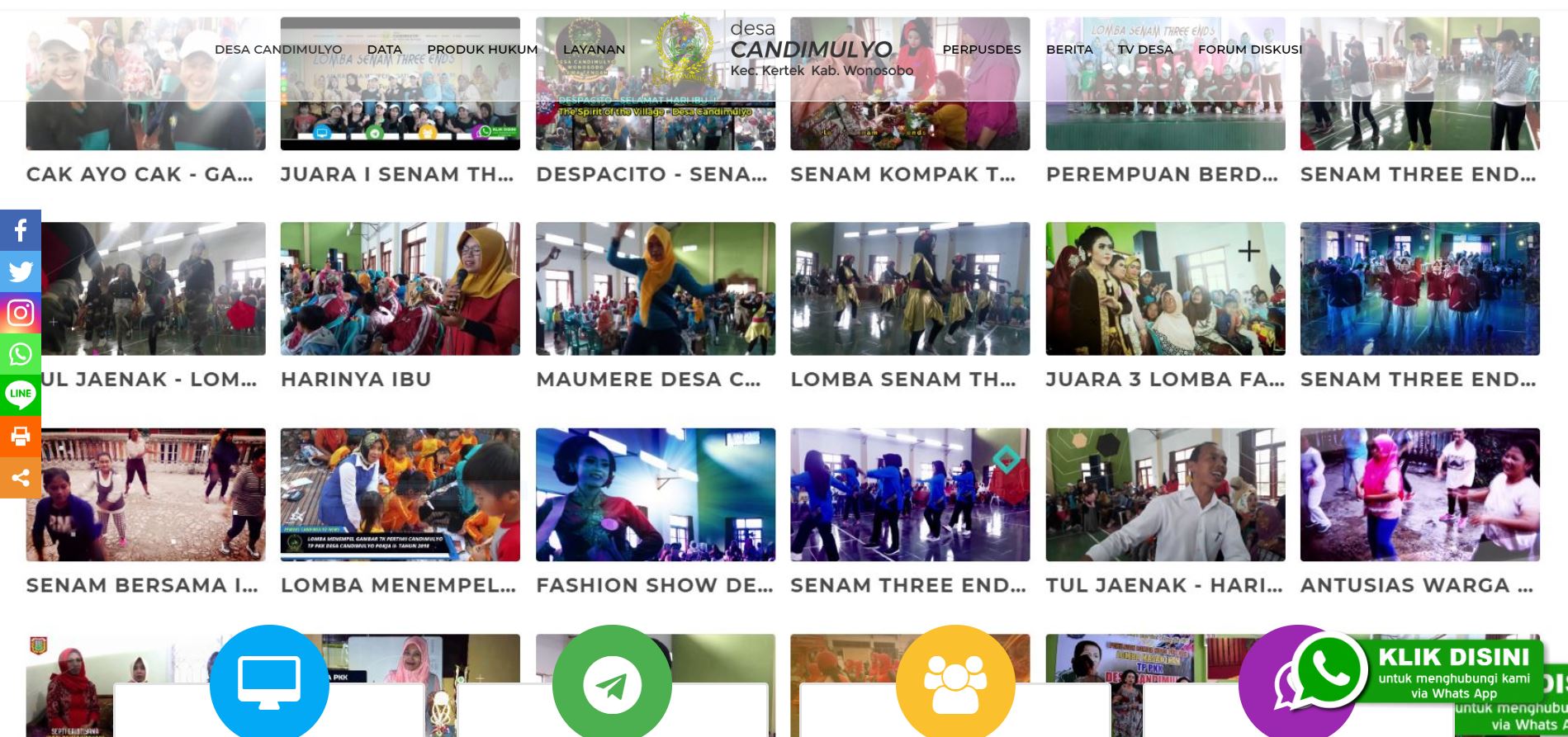Viewport: 1568px width, 737px height.
Task: Open TV Desa page
Action: coord(1144,50)
